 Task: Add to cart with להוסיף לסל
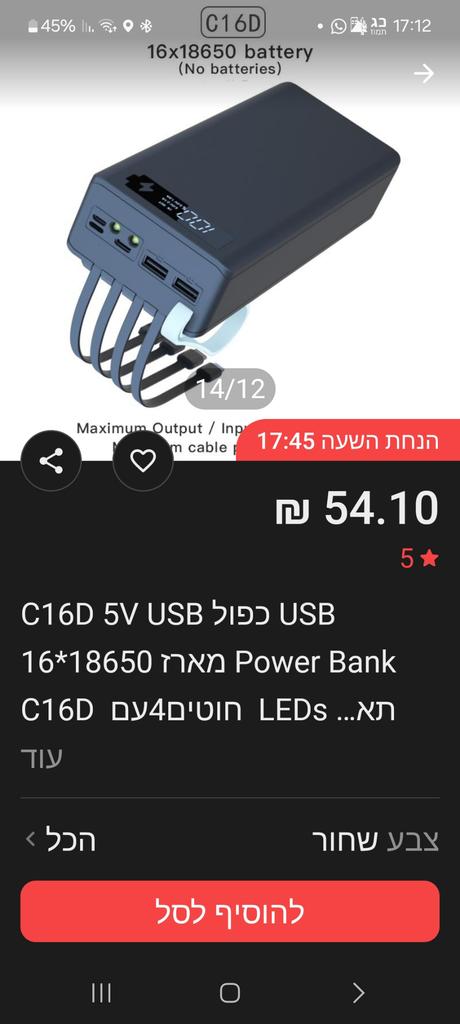(x=230, y=911)
